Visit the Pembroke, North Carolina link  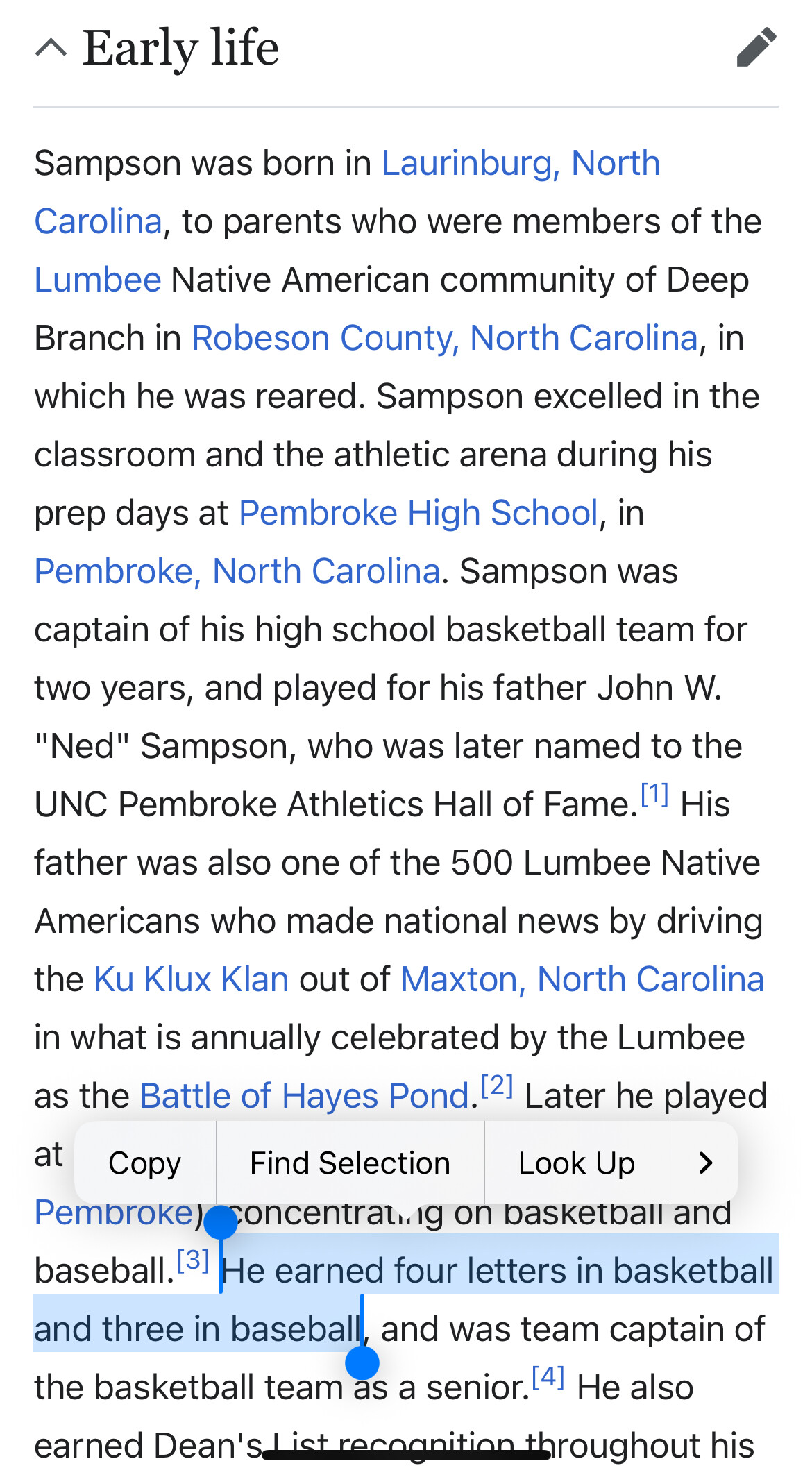(237, 572)
